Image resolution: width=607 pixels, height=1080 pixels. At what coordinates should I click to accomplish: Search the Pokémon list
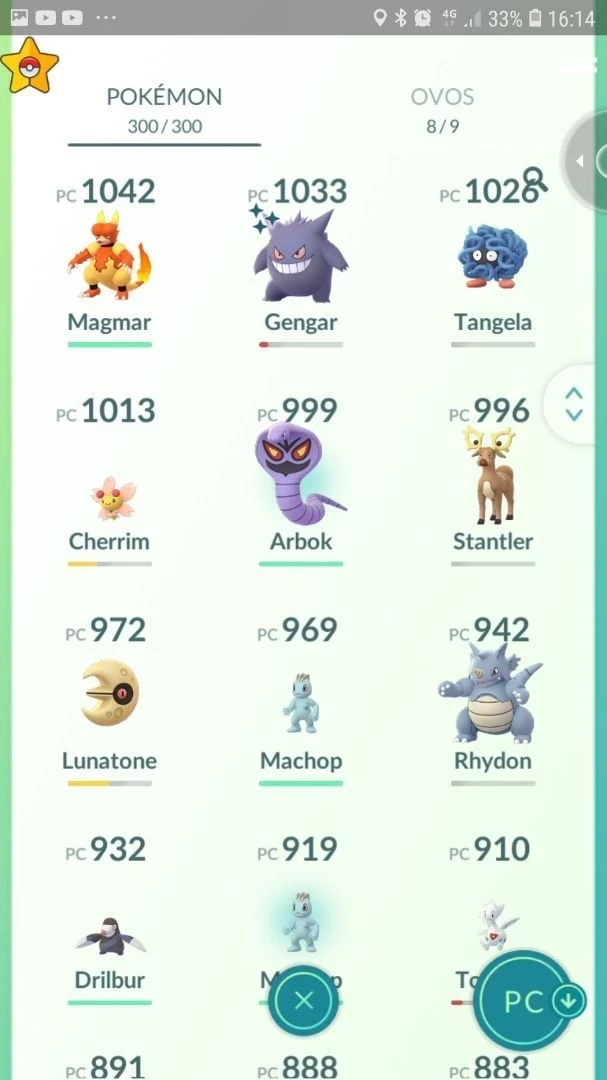[x=535, y=180]
